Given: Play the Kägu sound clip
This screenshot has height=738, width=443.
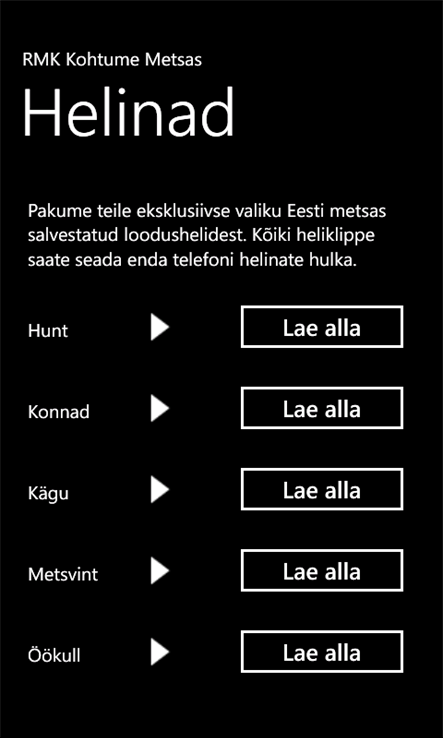Looking at the screenshot, I should click(160, 489).
